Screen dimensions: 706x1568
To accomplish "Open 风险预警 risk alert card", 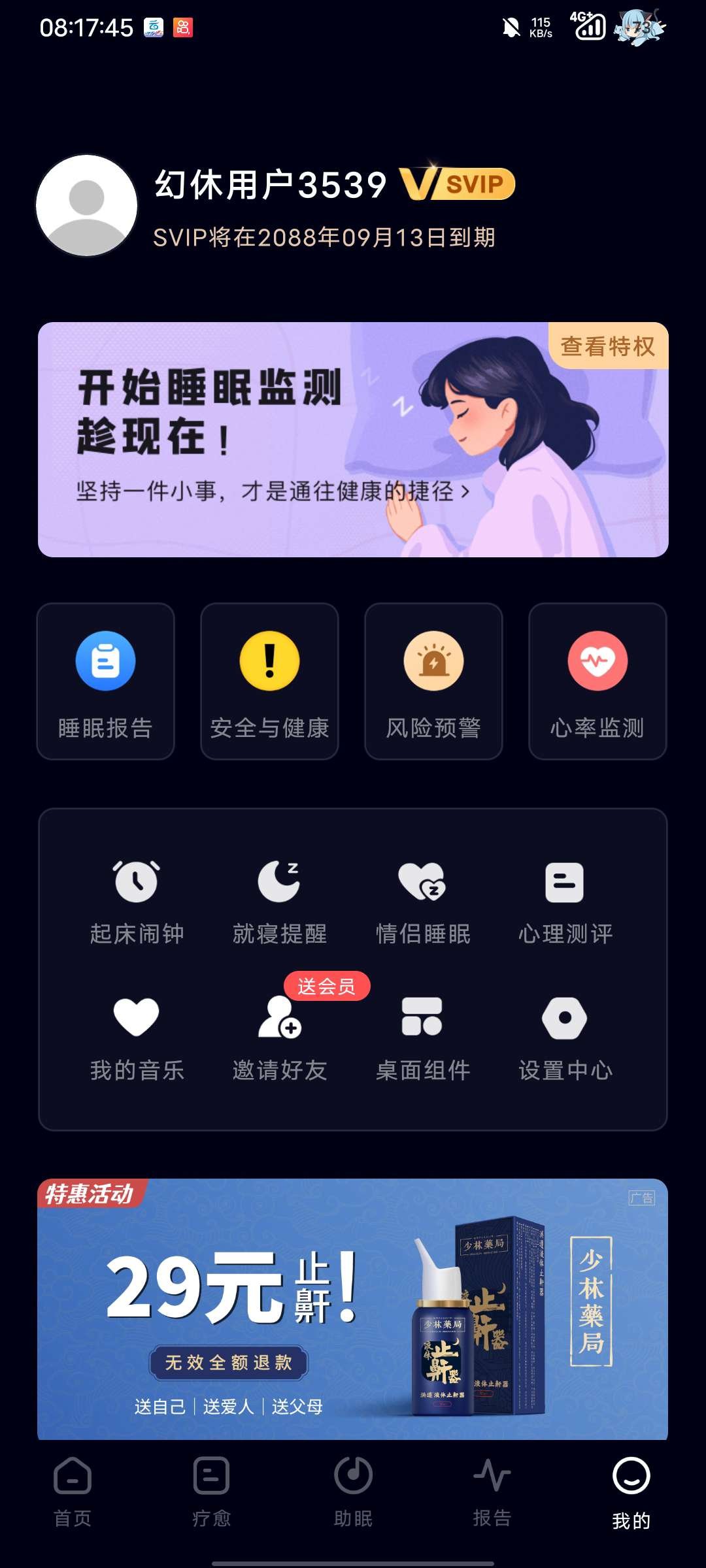I will pyautogui.click(x=433, y=681).
